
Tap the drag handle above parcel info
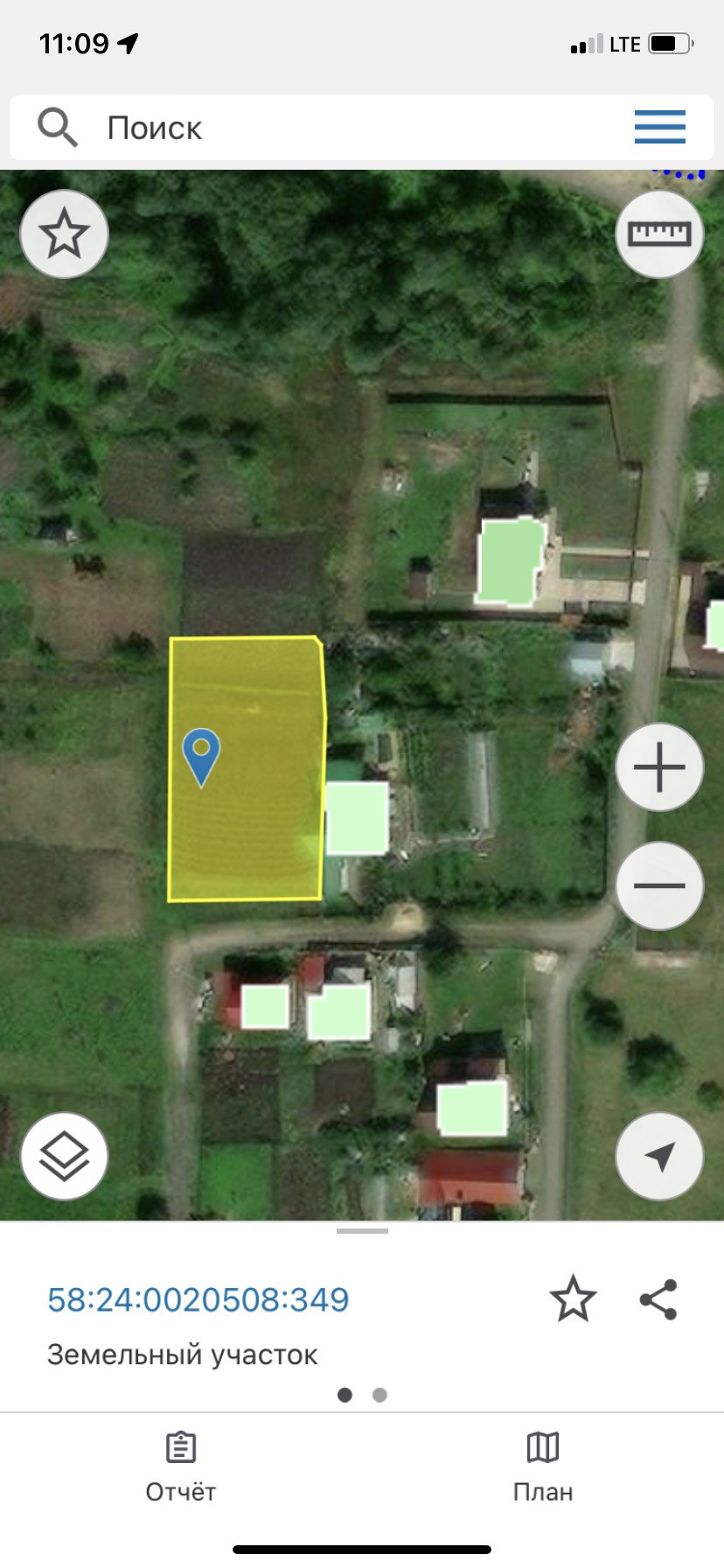click(x=362, y=1231)
